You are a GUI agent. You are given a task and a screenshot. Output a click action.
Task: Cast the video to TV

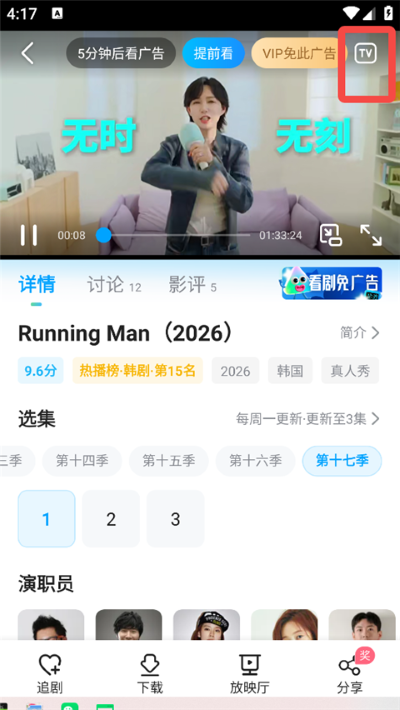(x=365, y=53)
